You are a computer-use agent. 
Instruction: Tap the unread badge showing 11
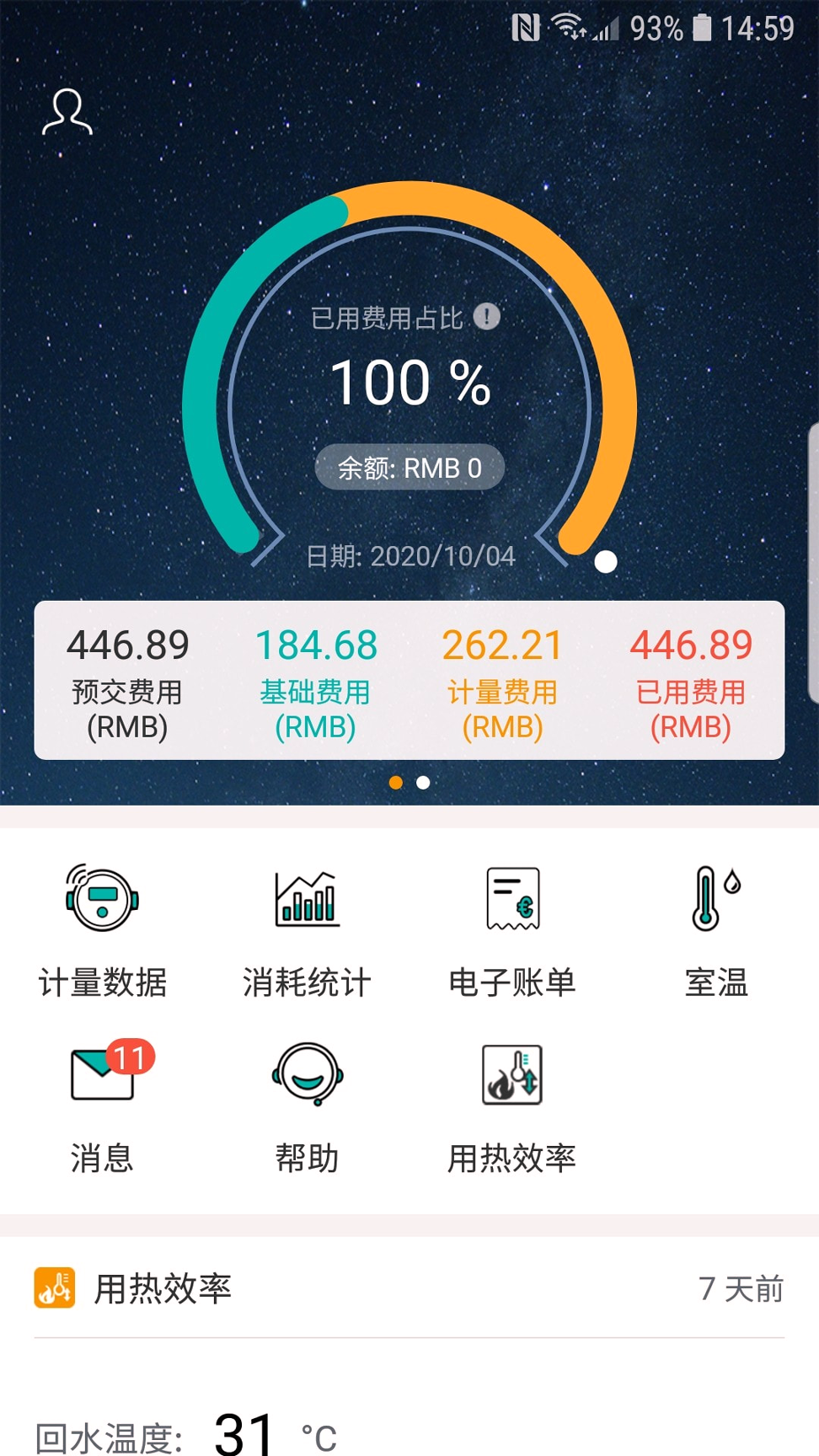131,1057
